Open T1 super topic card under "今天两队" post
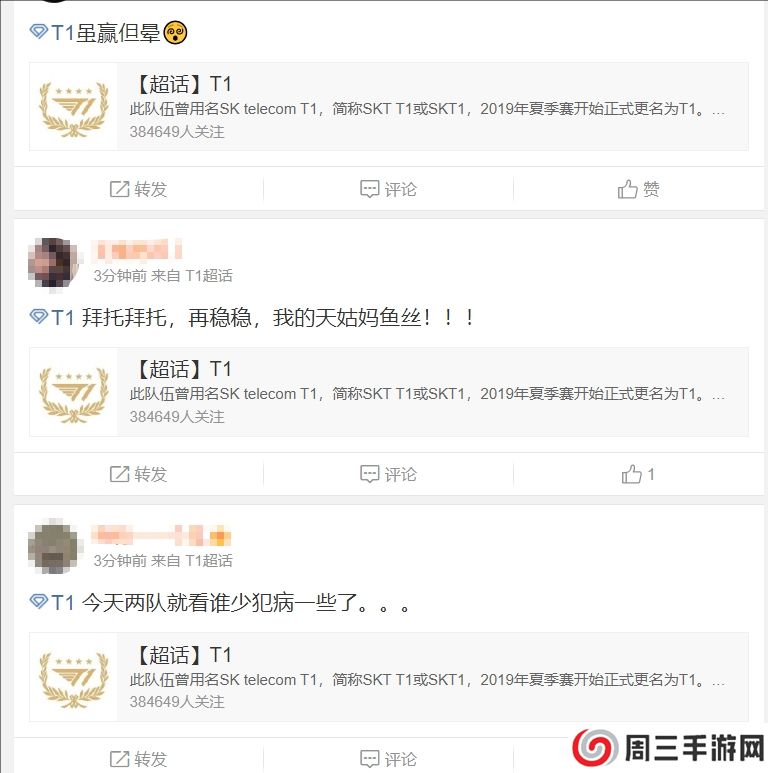768x773 pixels. click(x=388, y=677)
